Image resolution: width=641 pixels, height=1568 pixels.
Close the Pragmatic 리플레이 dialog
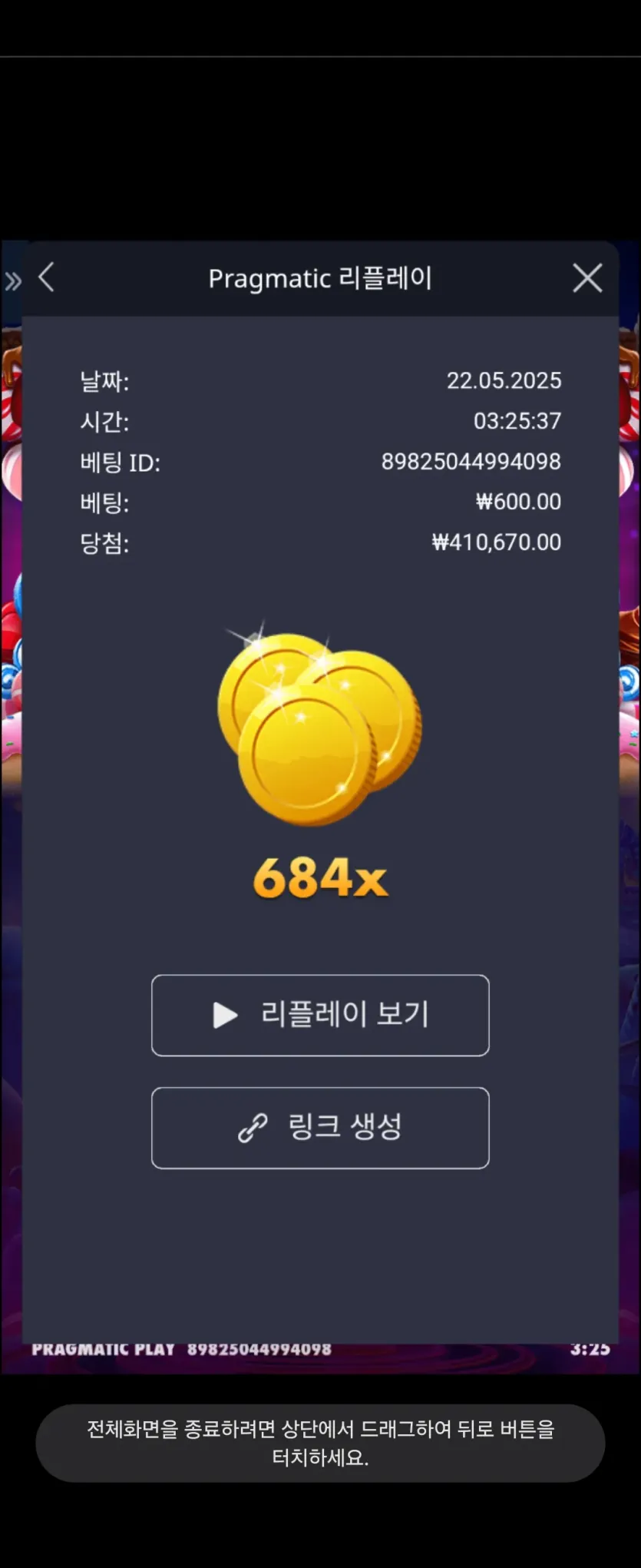click(587, 278)
